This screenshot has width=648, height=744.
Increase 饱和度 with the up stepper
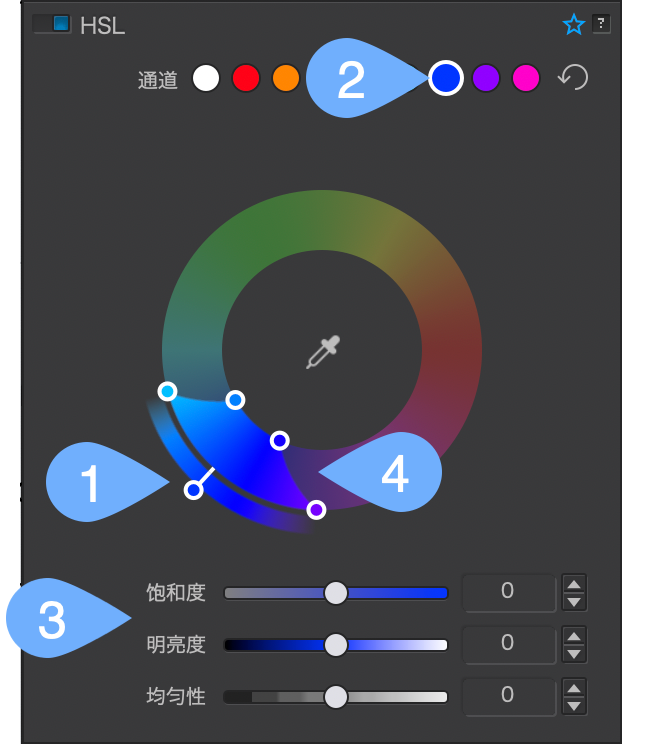(x=574, y=584)
